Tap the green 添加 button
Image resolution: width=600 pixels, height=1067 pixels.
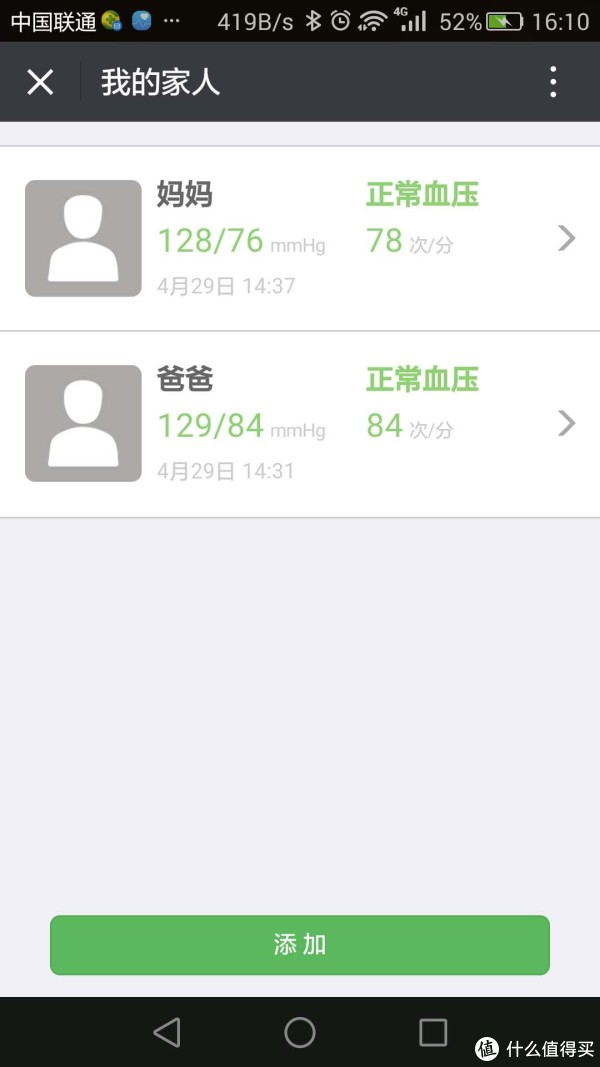click(300, 945)
